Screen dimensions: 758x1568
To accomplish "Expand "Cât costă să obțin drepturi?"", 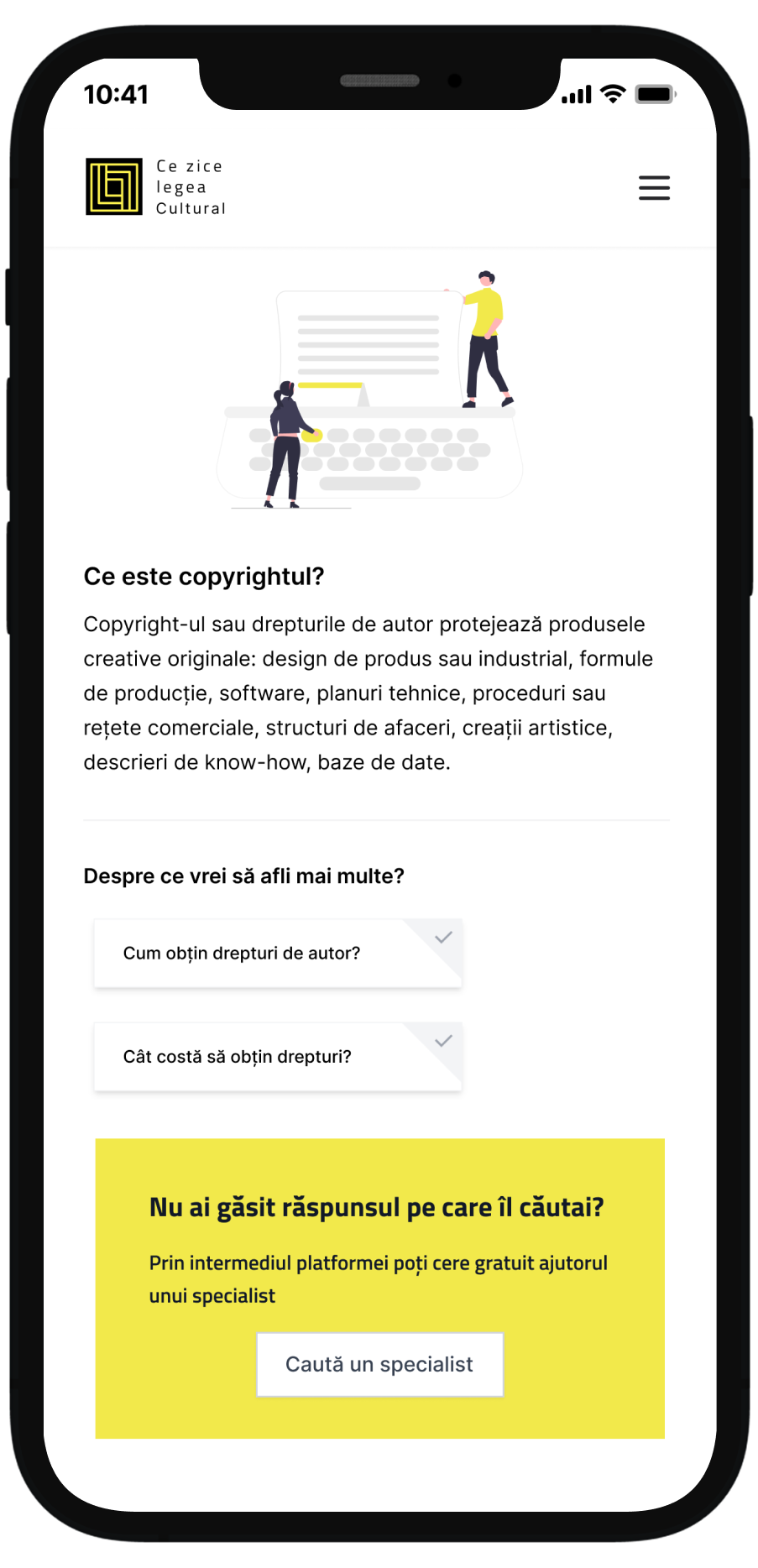I will pyautogui.click(x=278, y=1057).
